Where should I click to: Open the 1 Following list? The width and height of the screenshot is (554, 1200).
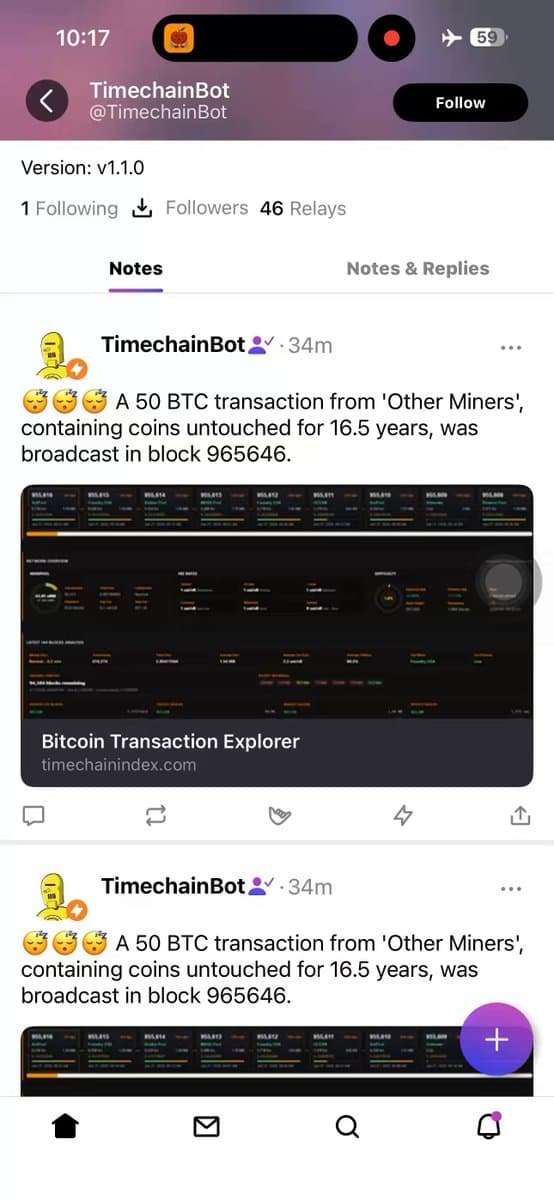(69, 209)
